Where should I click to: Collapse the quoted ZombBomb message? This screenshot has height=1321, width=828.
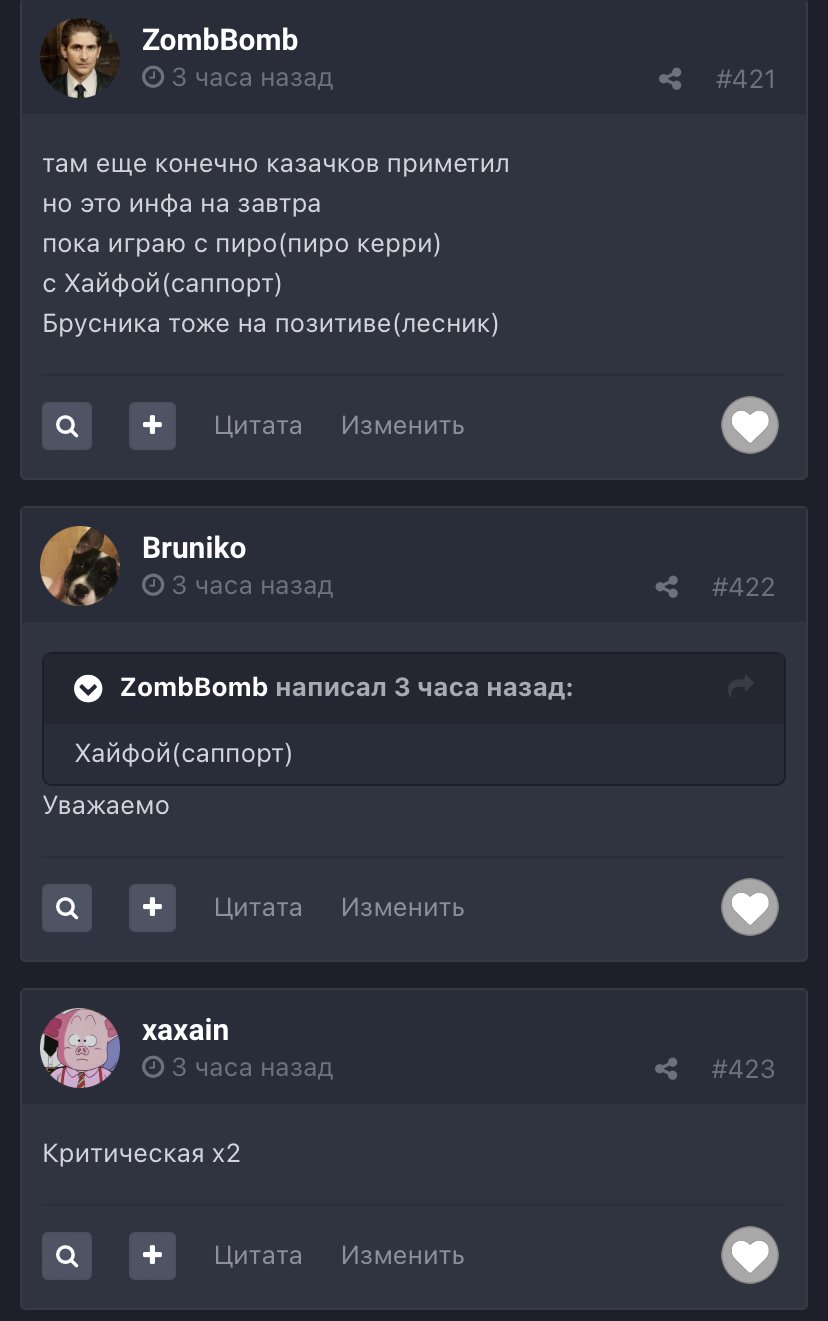(88, 688)
